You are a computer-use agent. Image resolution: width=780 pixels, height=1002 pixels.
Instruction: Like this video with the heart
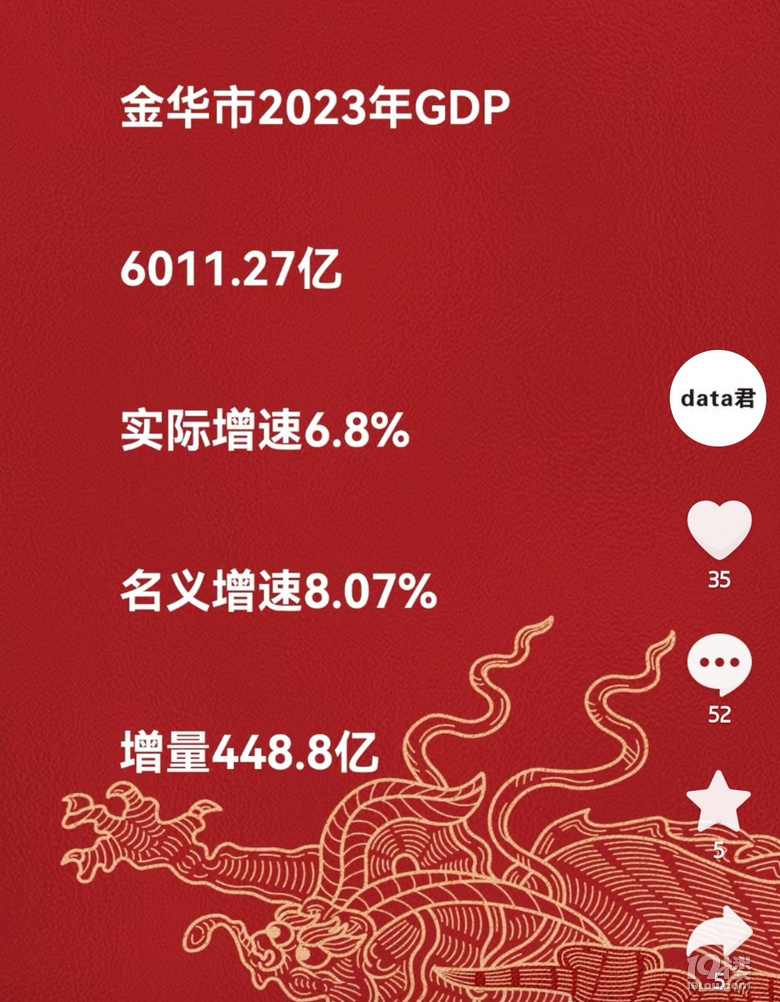coord(718,530)
